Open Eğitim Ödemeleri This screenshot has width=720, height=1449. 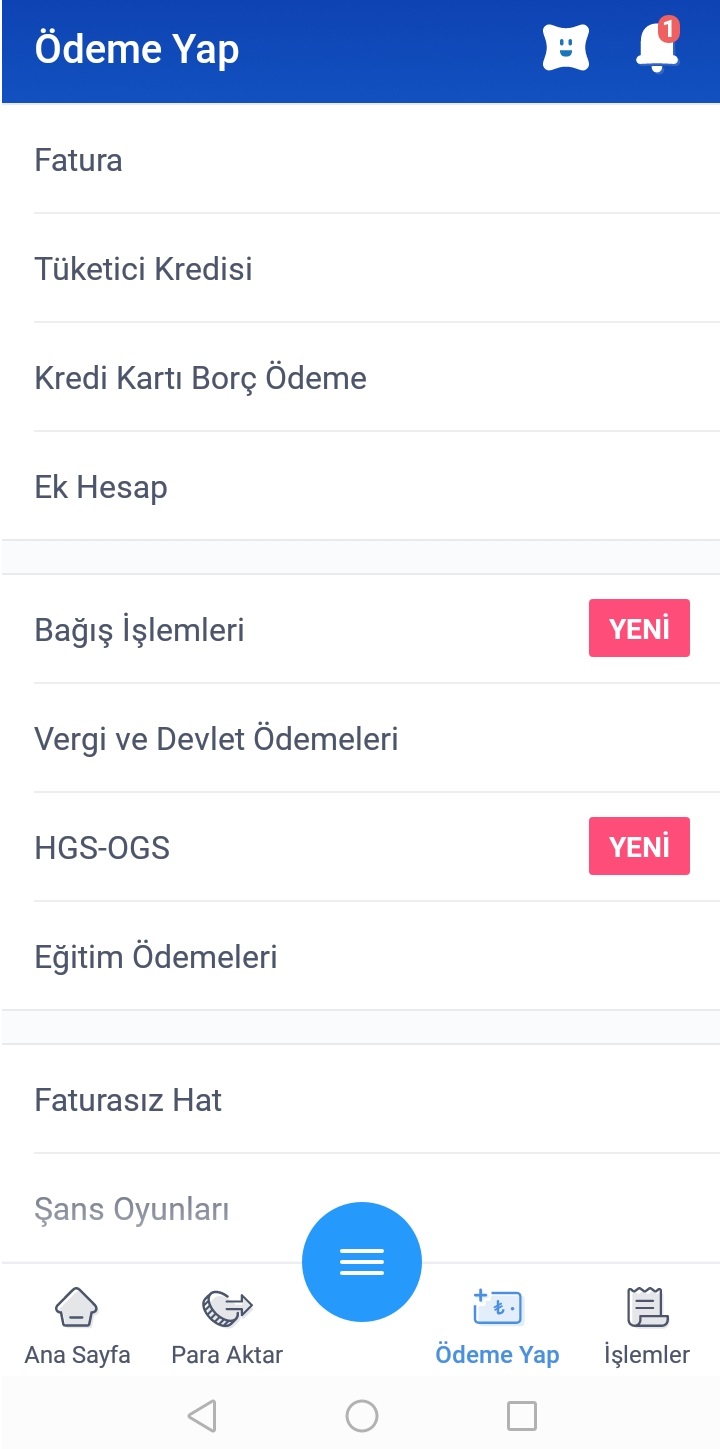click(x=360, y=957)
